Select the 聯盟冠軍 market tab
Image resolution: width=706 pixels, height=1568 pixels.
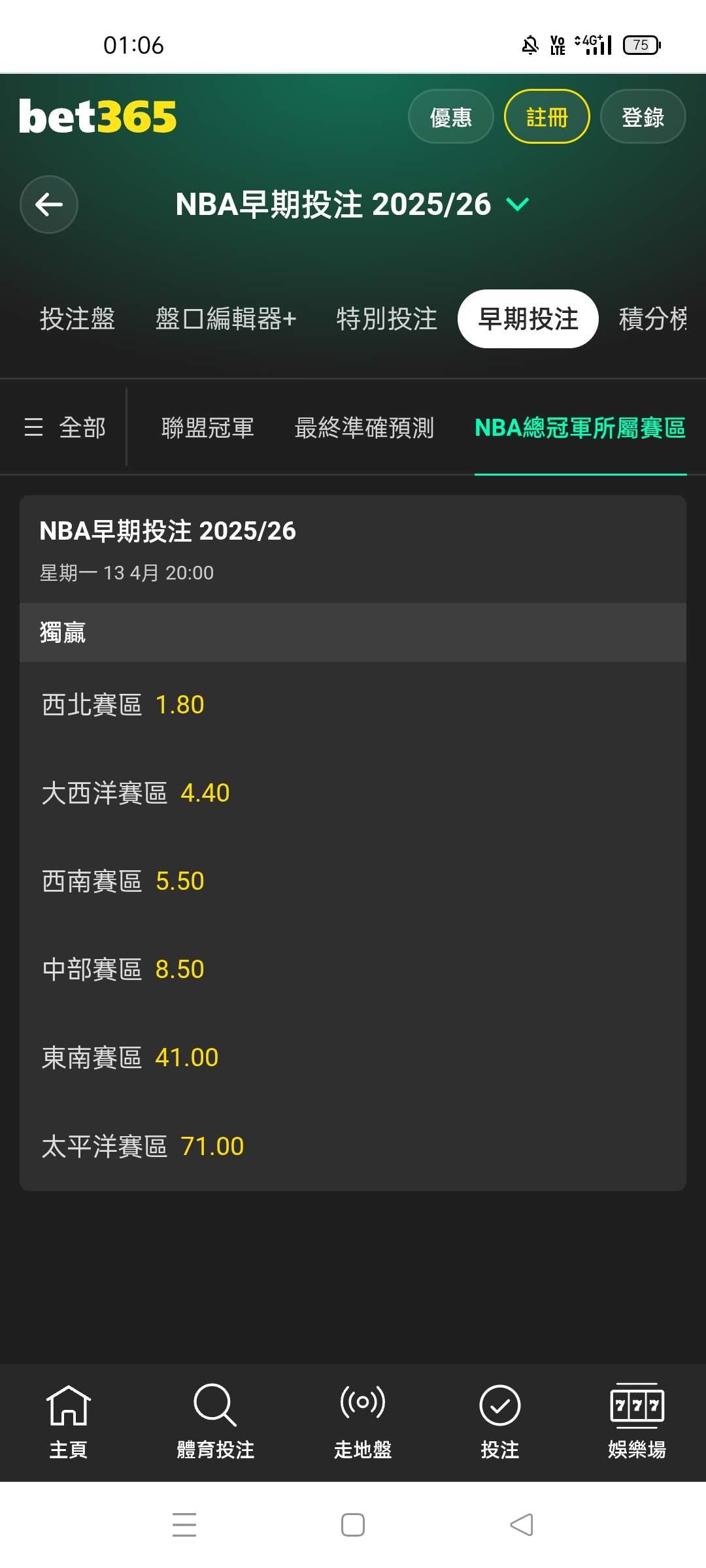tap(207, 428)
